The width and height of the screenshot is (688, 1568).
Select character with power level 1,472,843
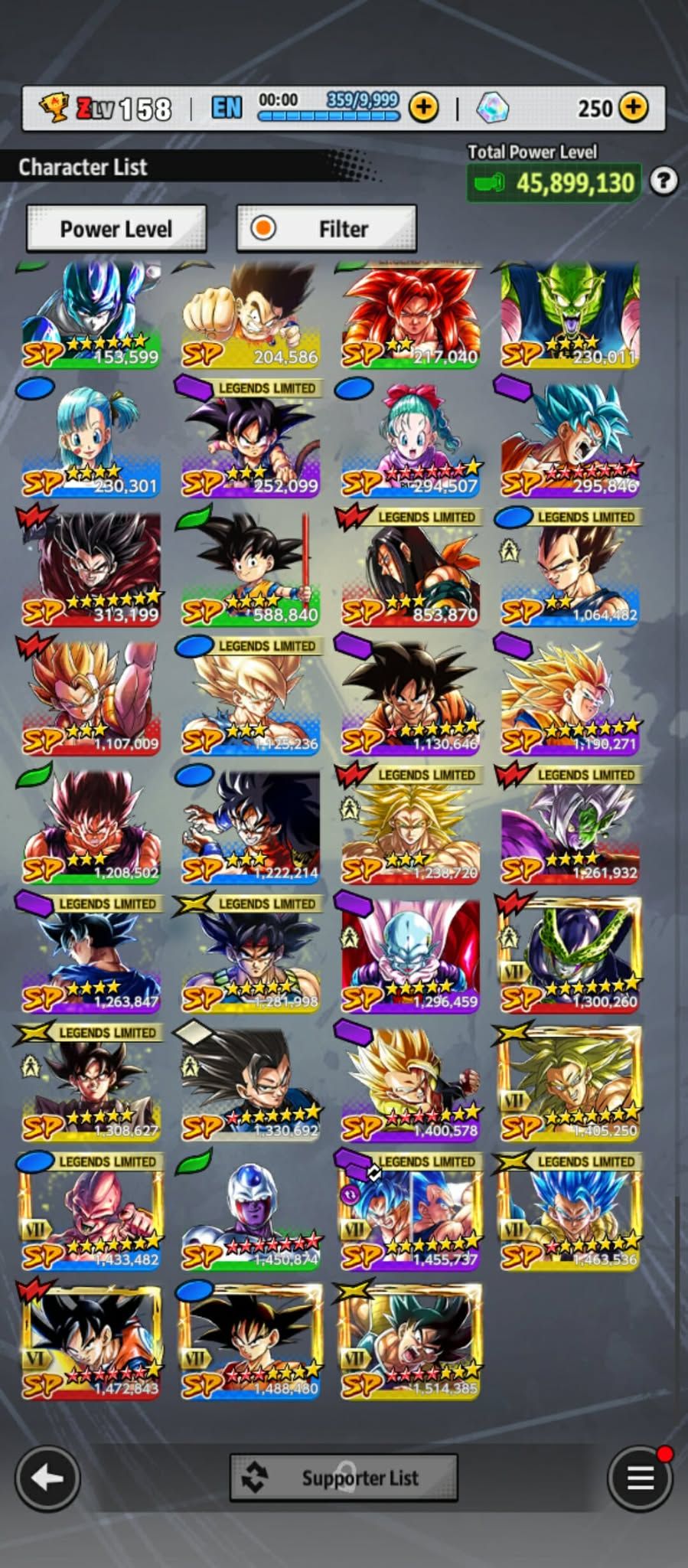pos(91,1341)
